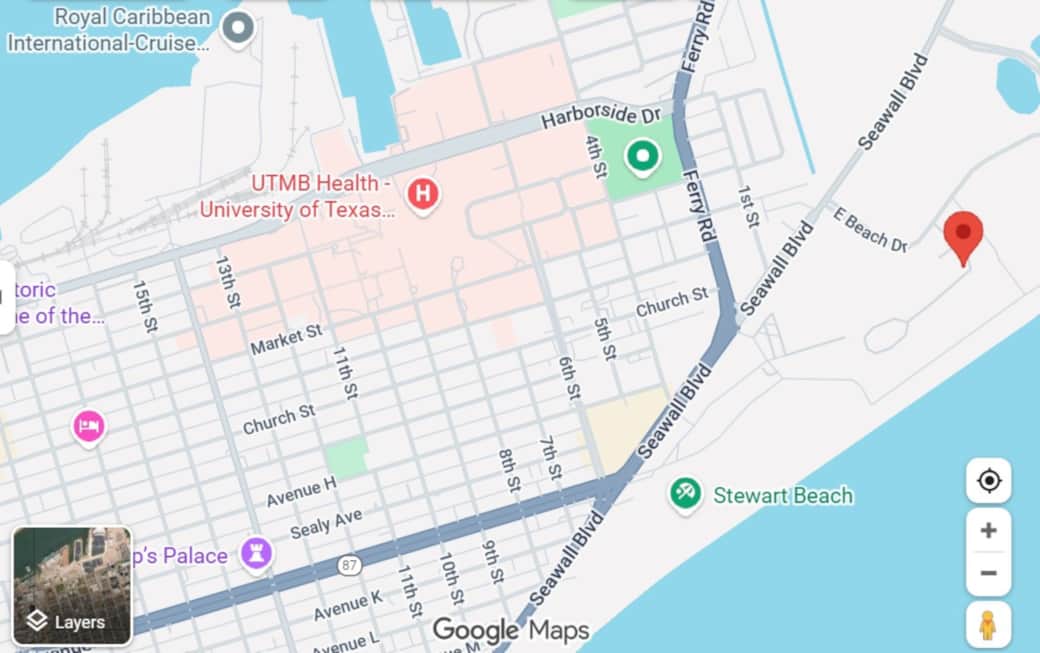Open Street View pegman
Screen dimensions: 1040x653
tap(988, 625)
